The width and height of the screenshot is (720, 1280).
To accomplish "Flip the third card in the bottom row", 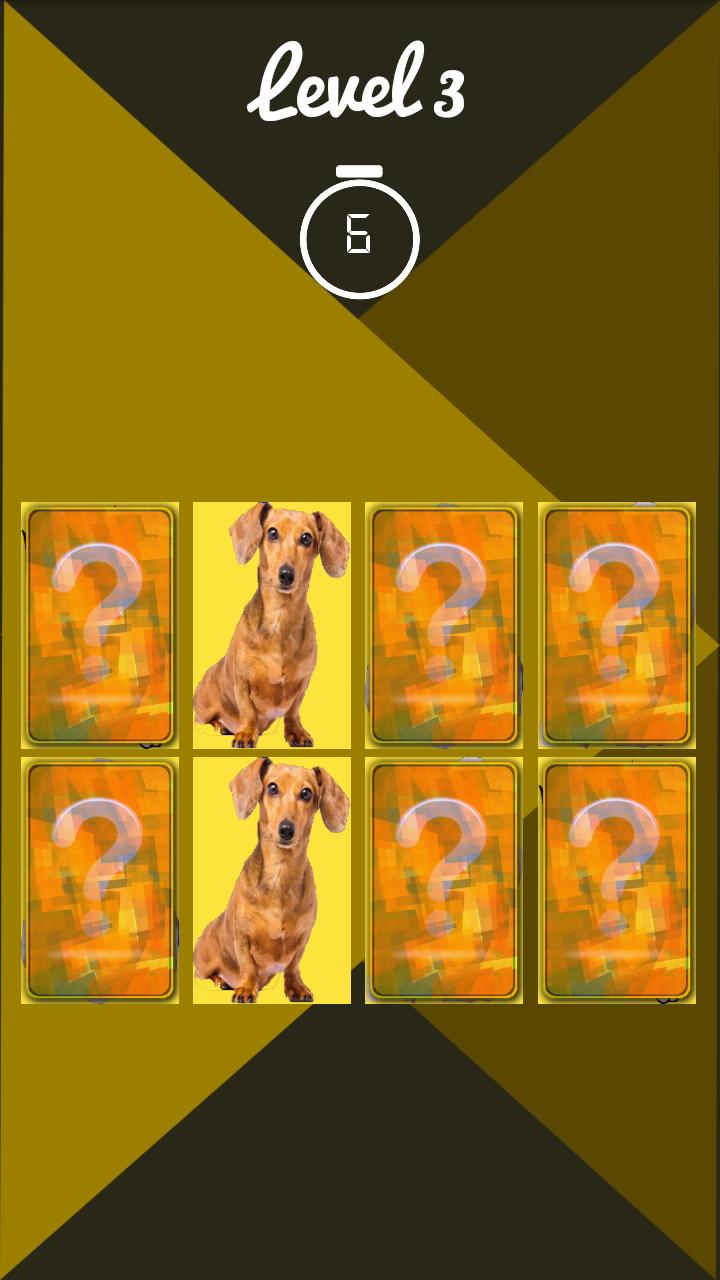I will 444,880.
